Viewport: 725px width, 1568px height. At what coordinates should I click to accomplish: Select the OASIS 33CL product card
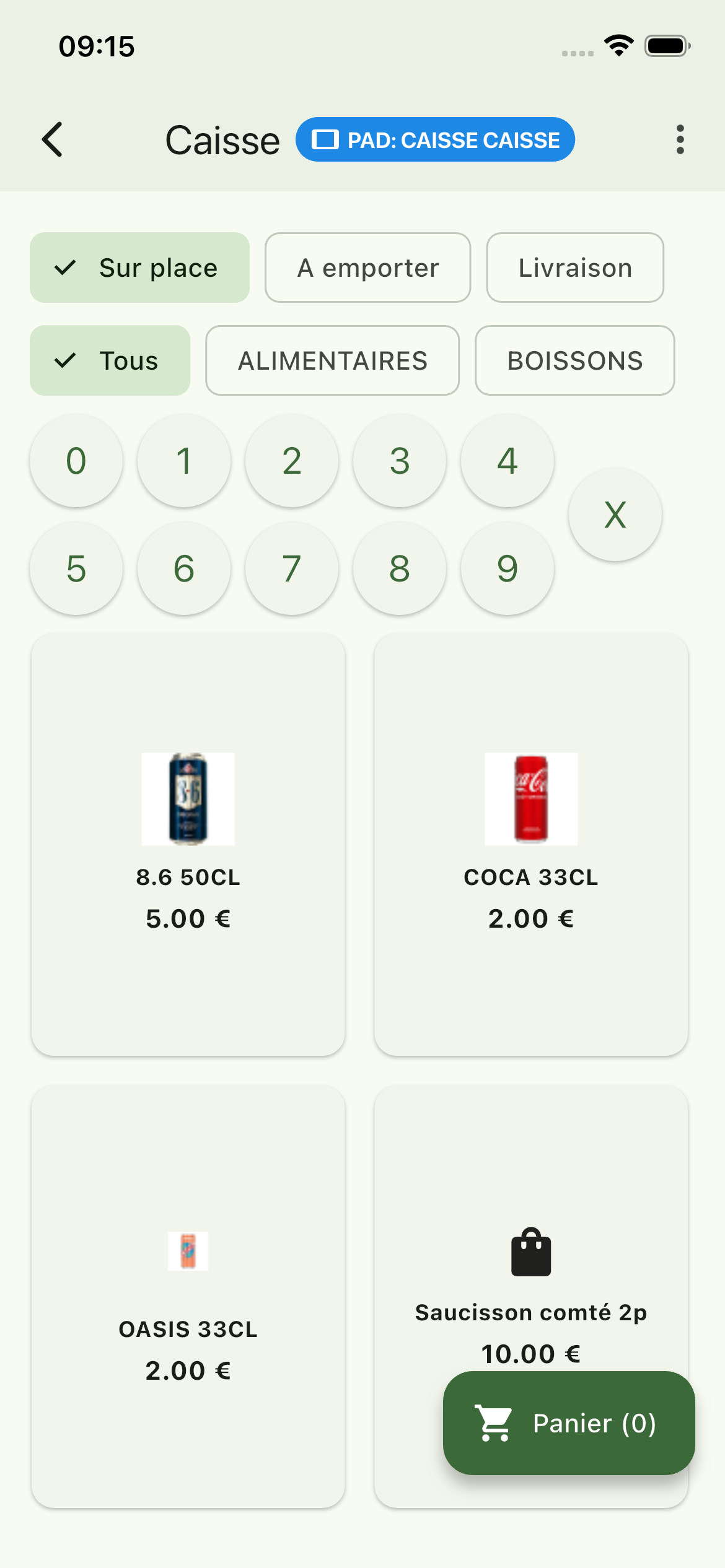click(188, 1296)
